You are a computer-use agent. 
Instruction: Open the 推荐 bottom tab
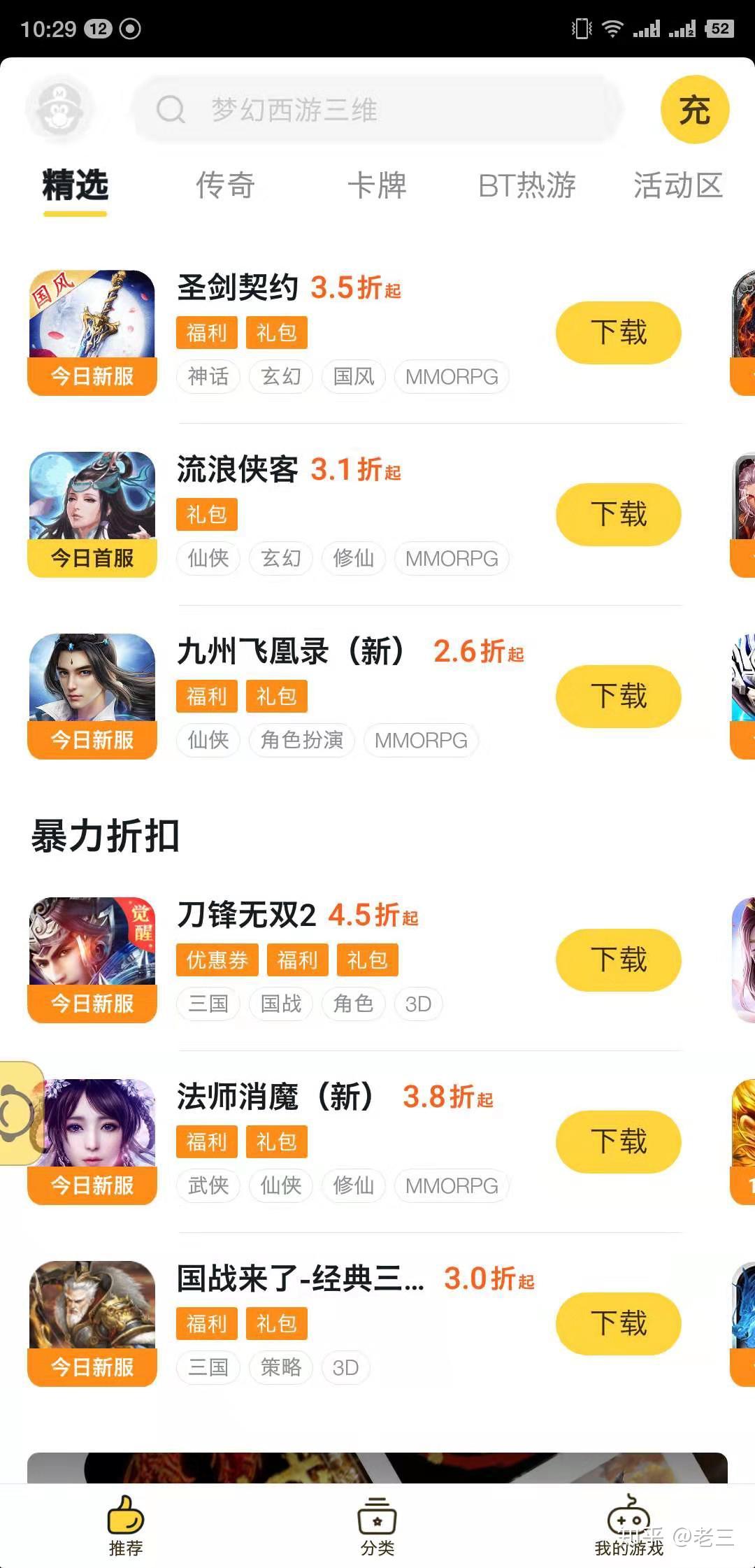tap(126, 1526)
